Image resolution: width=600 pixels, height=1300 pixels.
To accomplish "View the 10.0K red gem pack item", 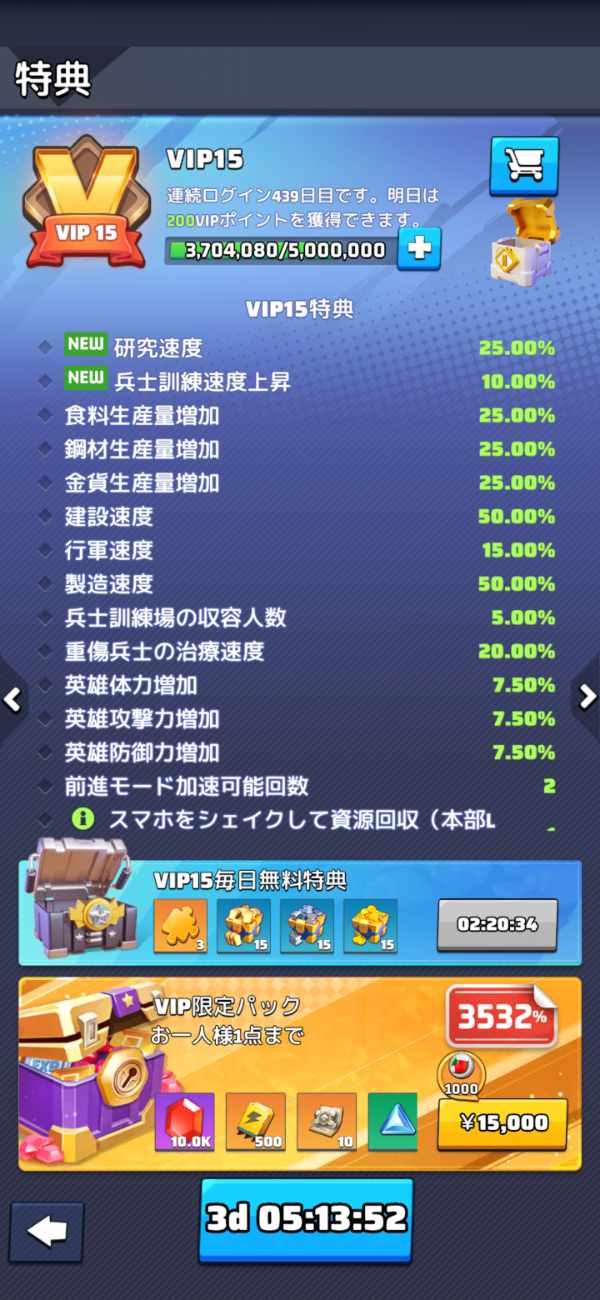I will [184, 1121].
